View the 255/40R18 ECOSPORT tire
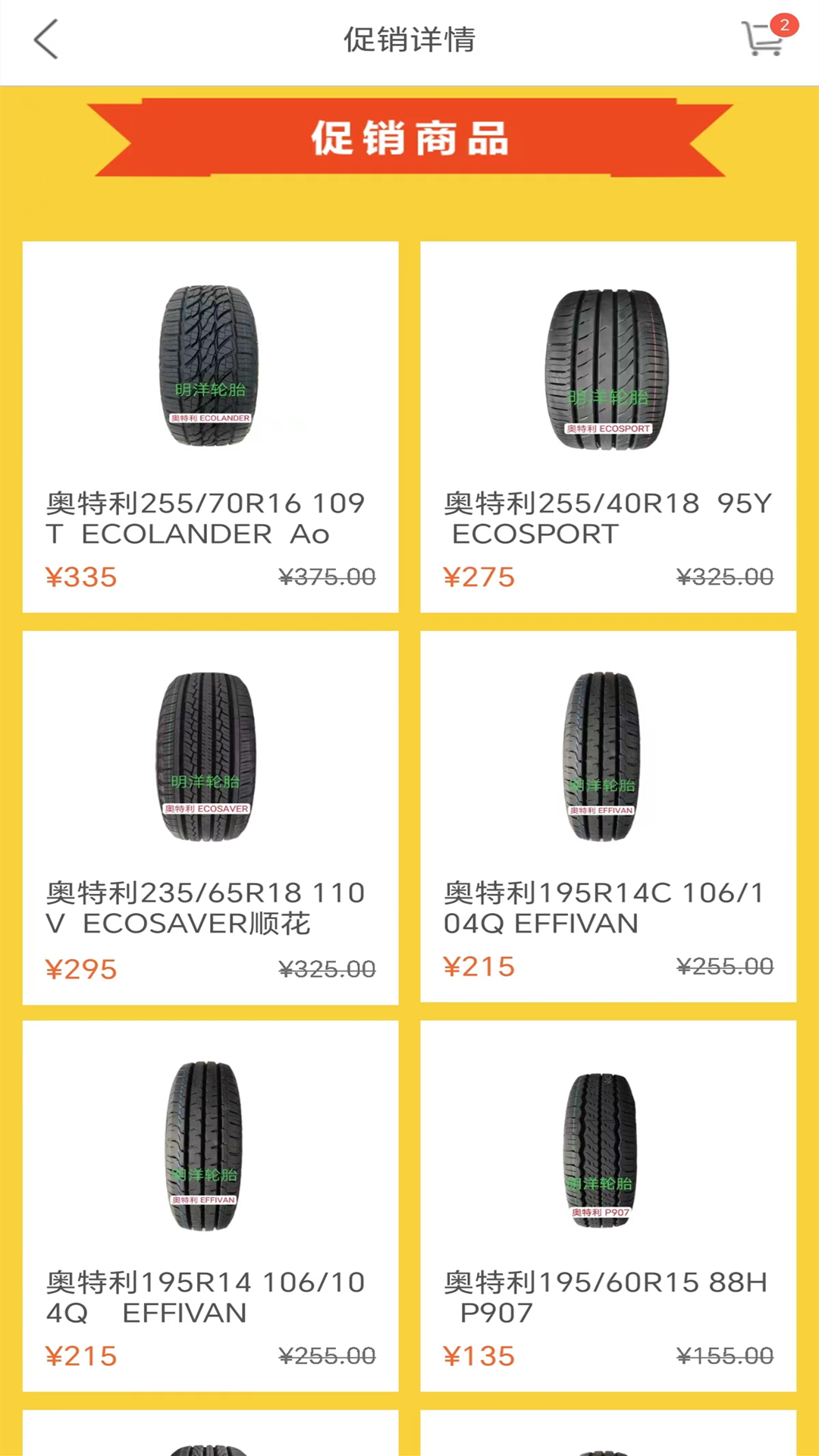 click(607, 426)
